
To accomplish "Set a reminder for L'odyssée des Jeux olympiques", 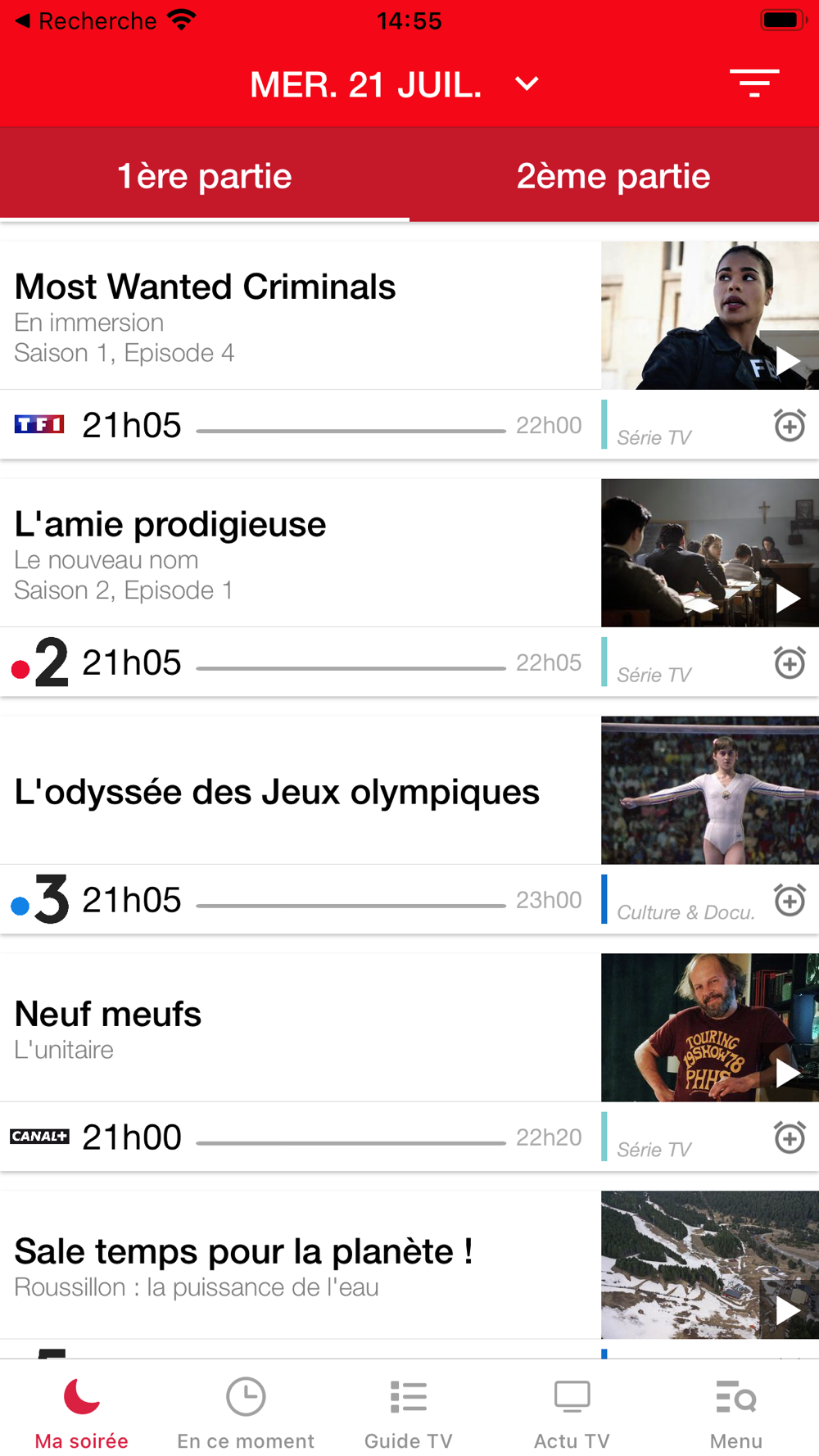I will [x=790, y=901].
